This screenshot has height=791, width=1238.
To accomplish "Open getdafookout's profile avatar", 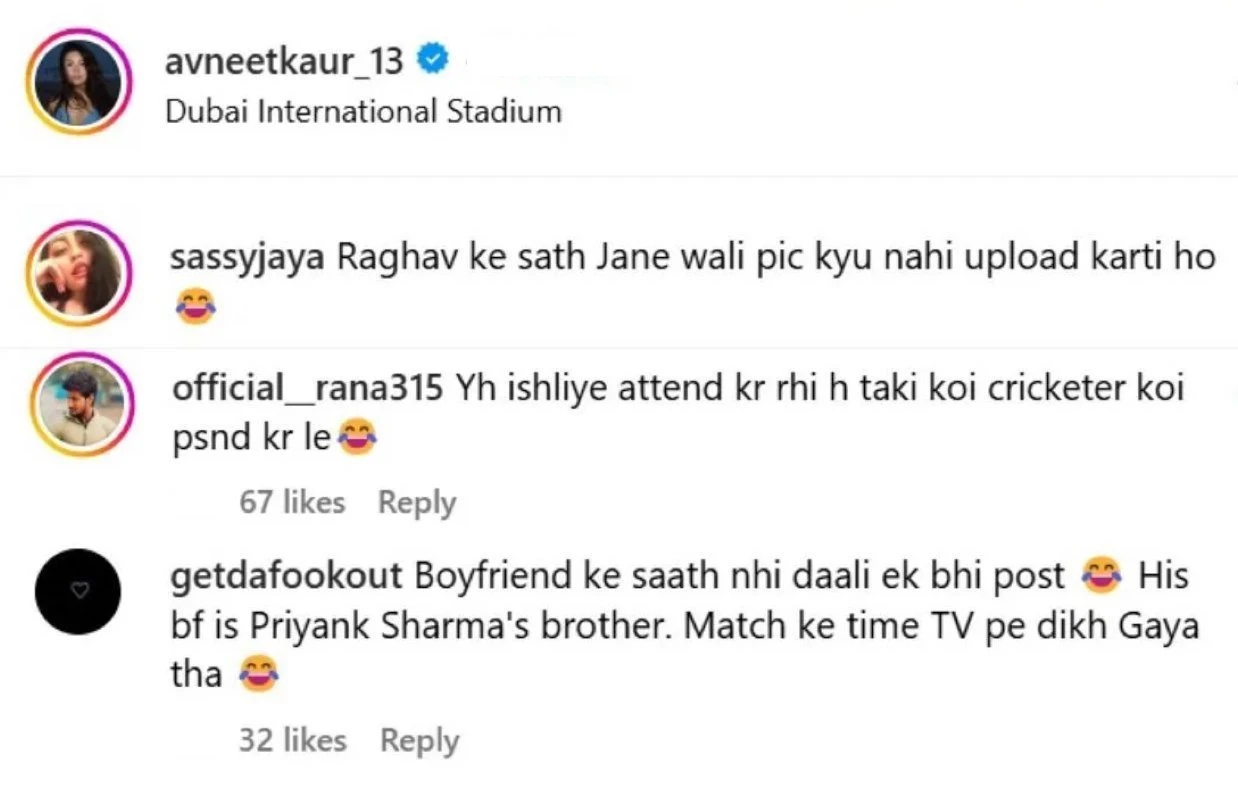I will (x=78, y=591).
